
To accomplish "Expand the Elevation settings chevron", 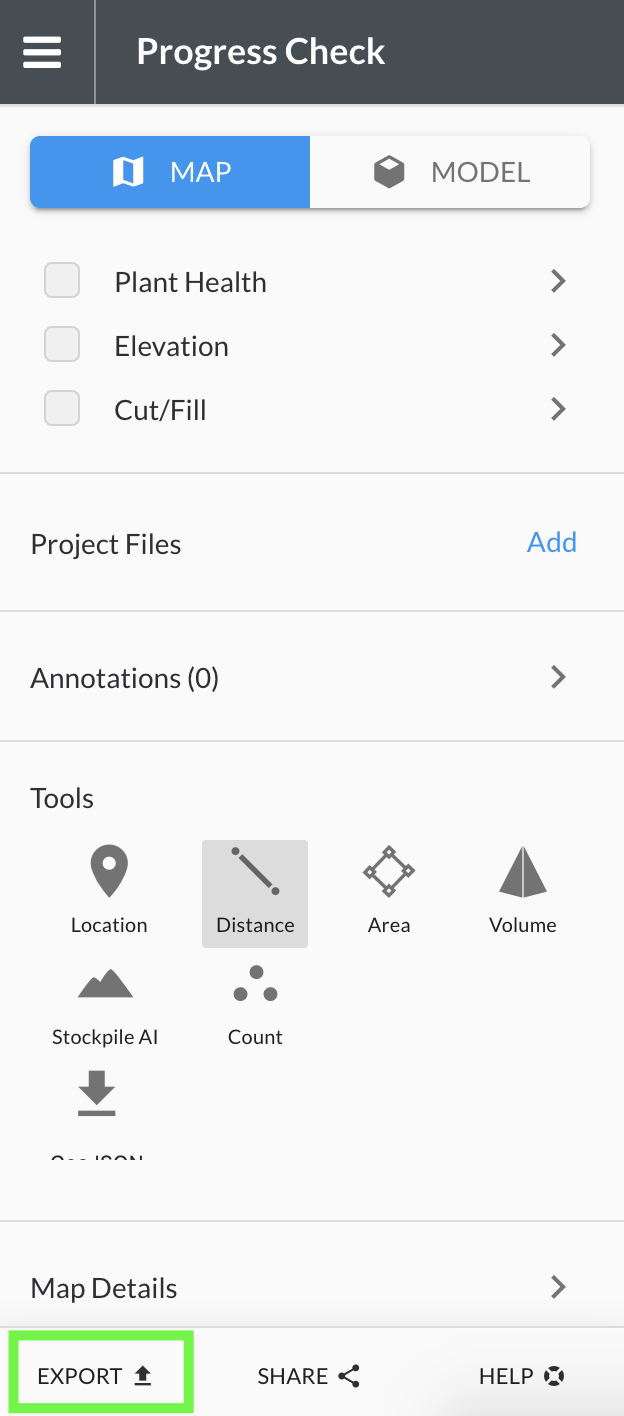I will click(x=558, y=346).
